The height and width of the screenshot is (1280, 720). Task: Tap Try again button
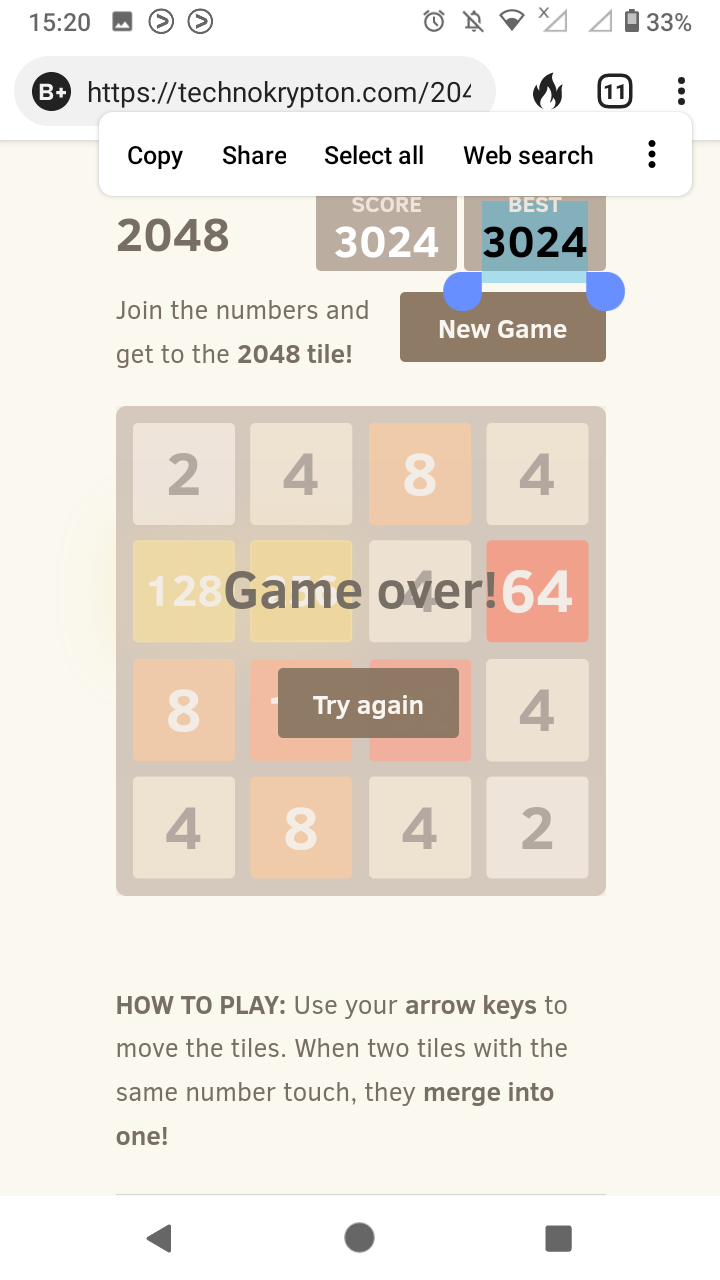[x=368, y=704]
